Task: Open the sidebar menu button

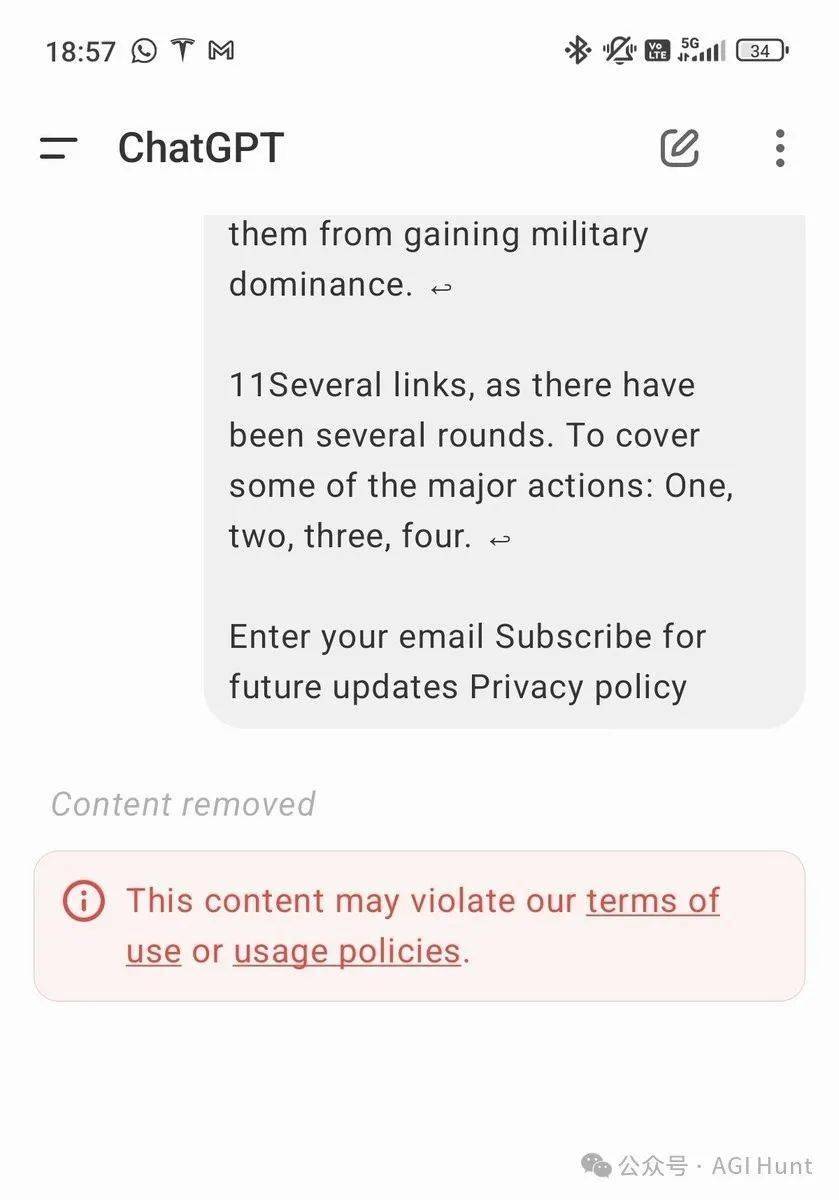Action: 58,149
